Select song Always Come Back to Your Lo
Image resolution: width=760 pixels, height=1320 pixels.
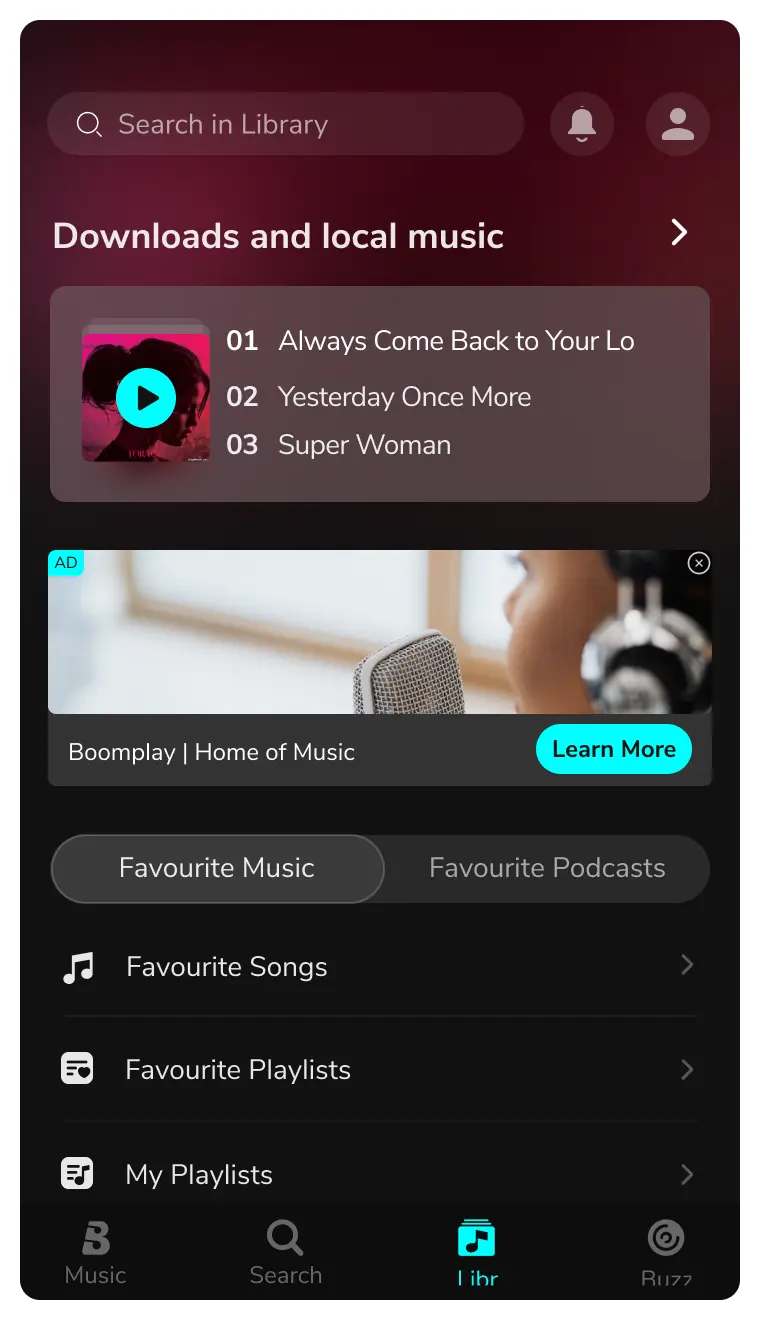point(455,341)
